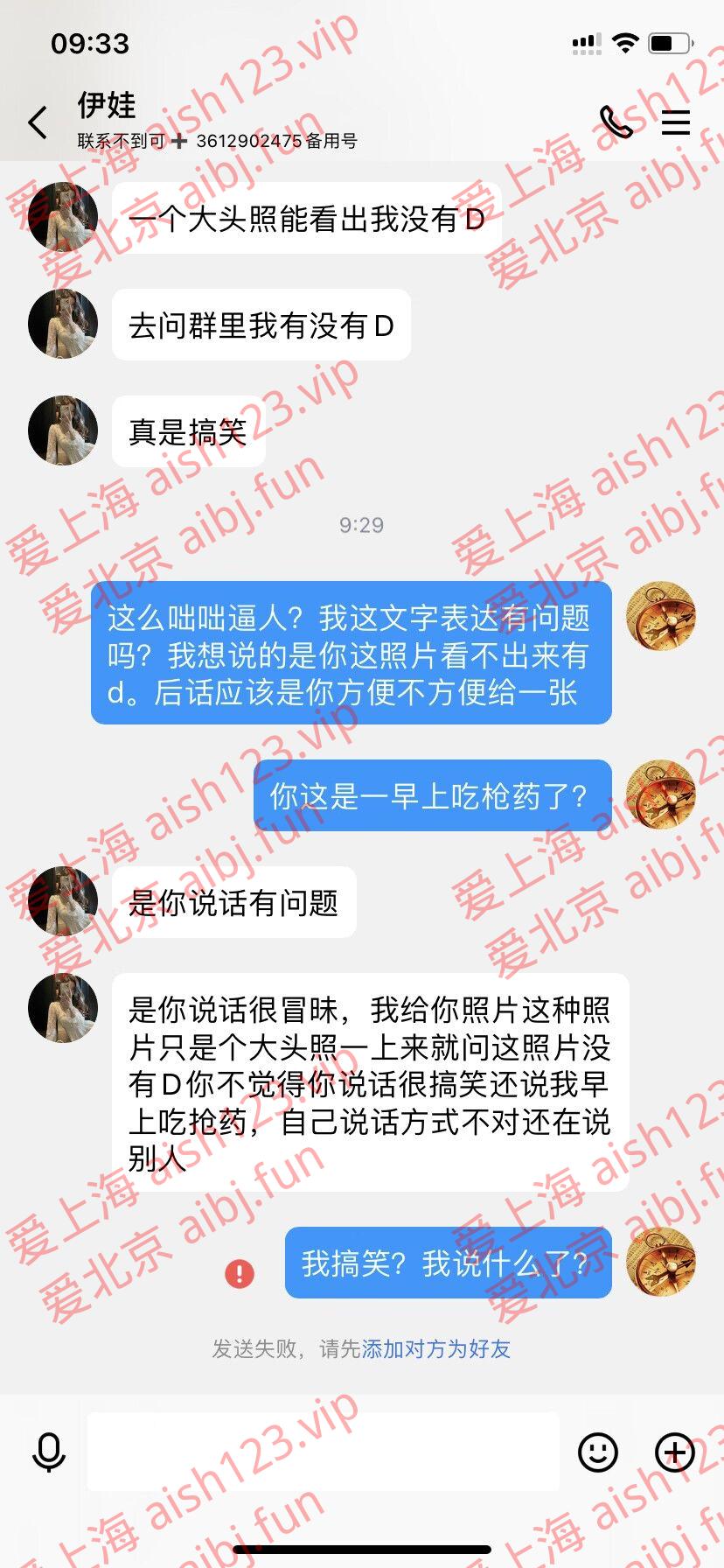
Task: Go back from the 伊娃 chat
Action: (x=38, y=123)
